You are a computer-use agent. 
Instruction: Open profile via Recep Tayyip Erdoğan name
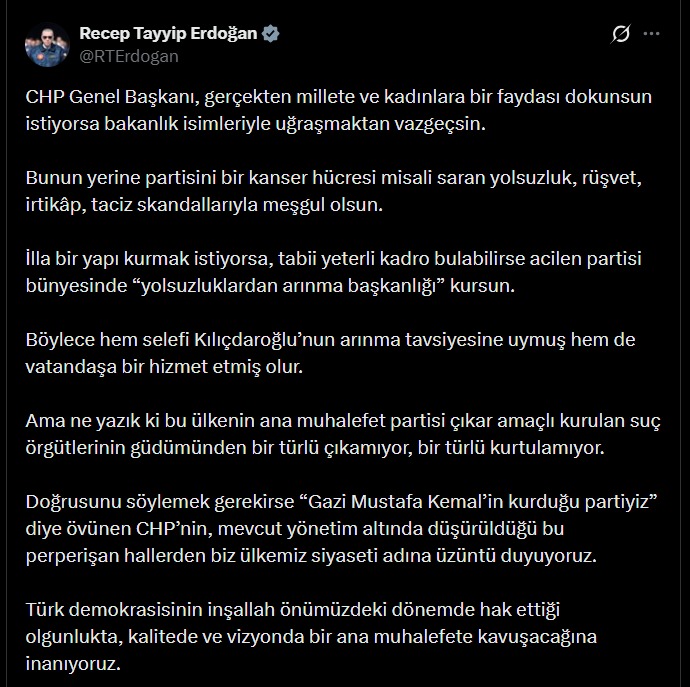click(168, 34)
